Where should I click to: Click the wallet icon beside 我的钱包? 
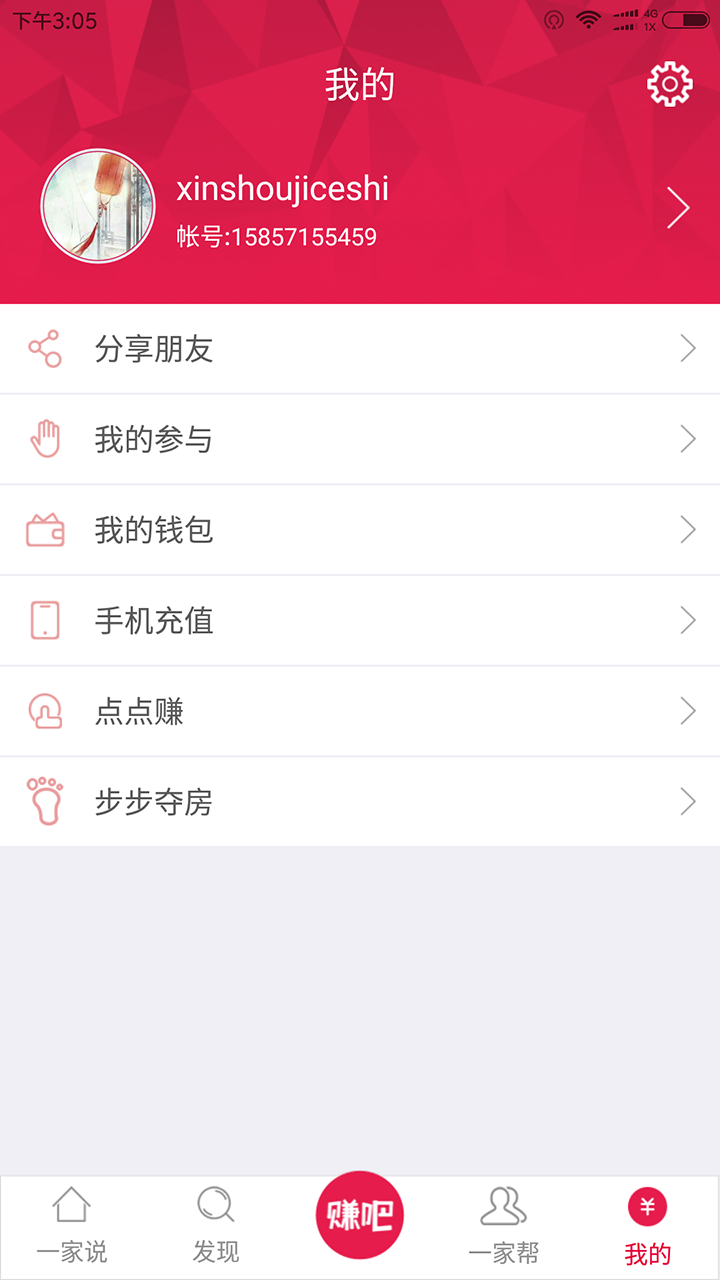[45, 529]
